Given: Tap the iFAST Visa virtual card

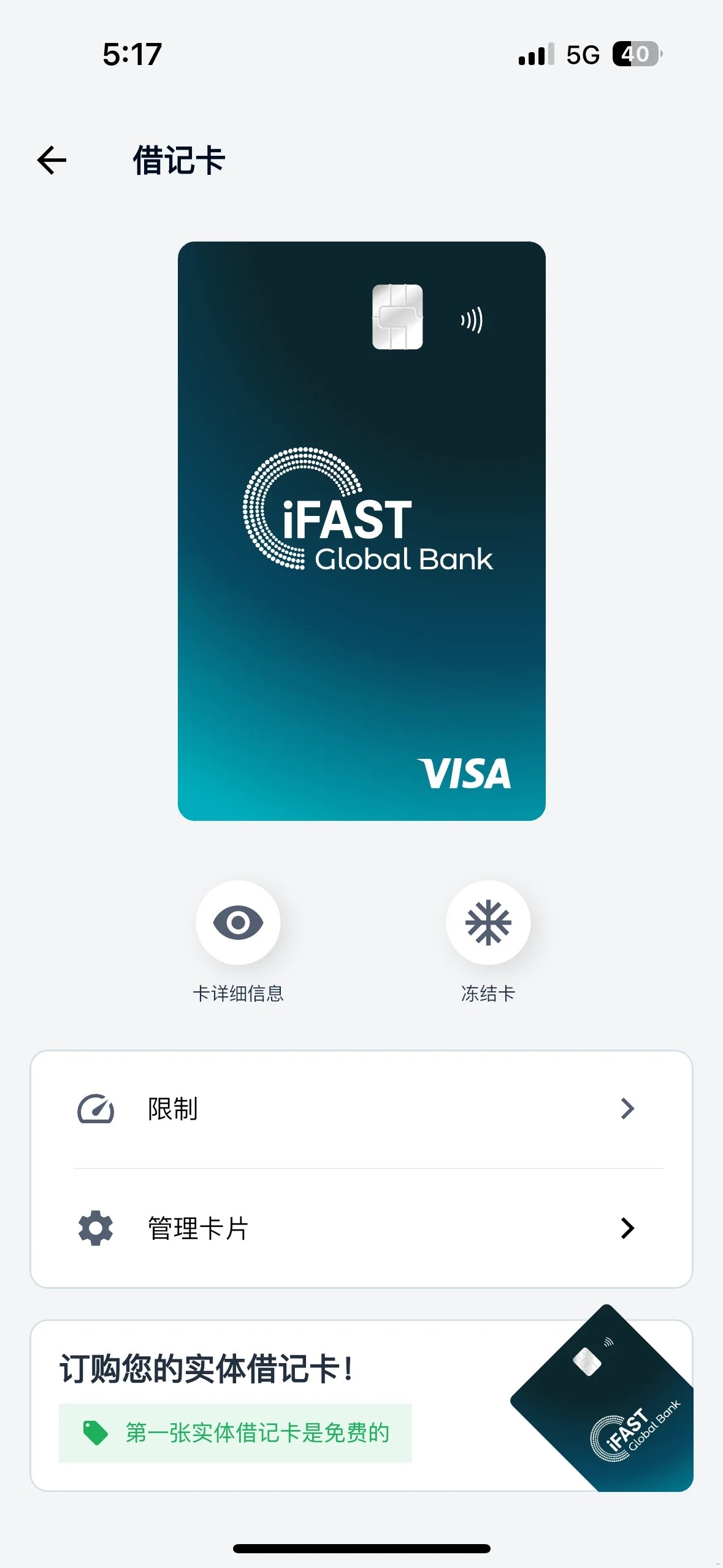Looking at the screenshot, I should click(x=361, y=531).
